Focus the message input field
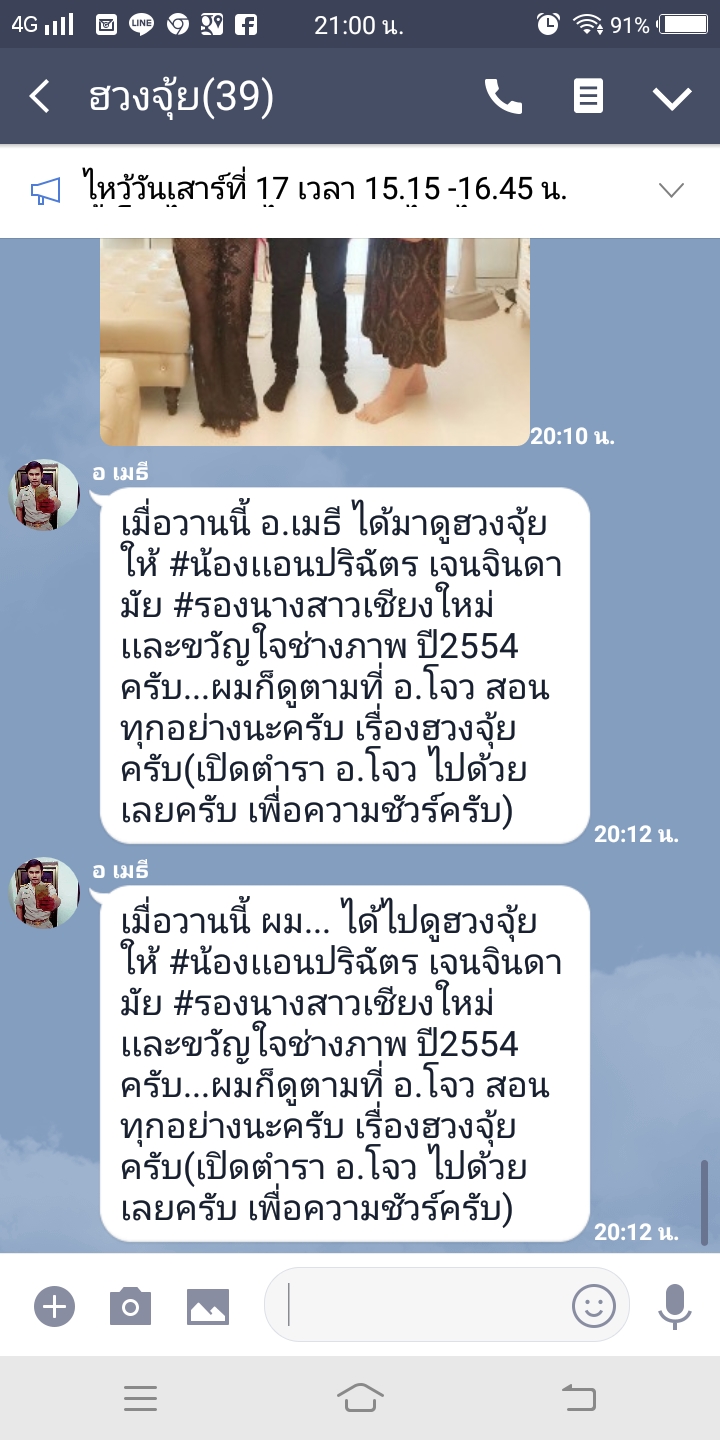 pyautogui.click(x=420, y=1305)
